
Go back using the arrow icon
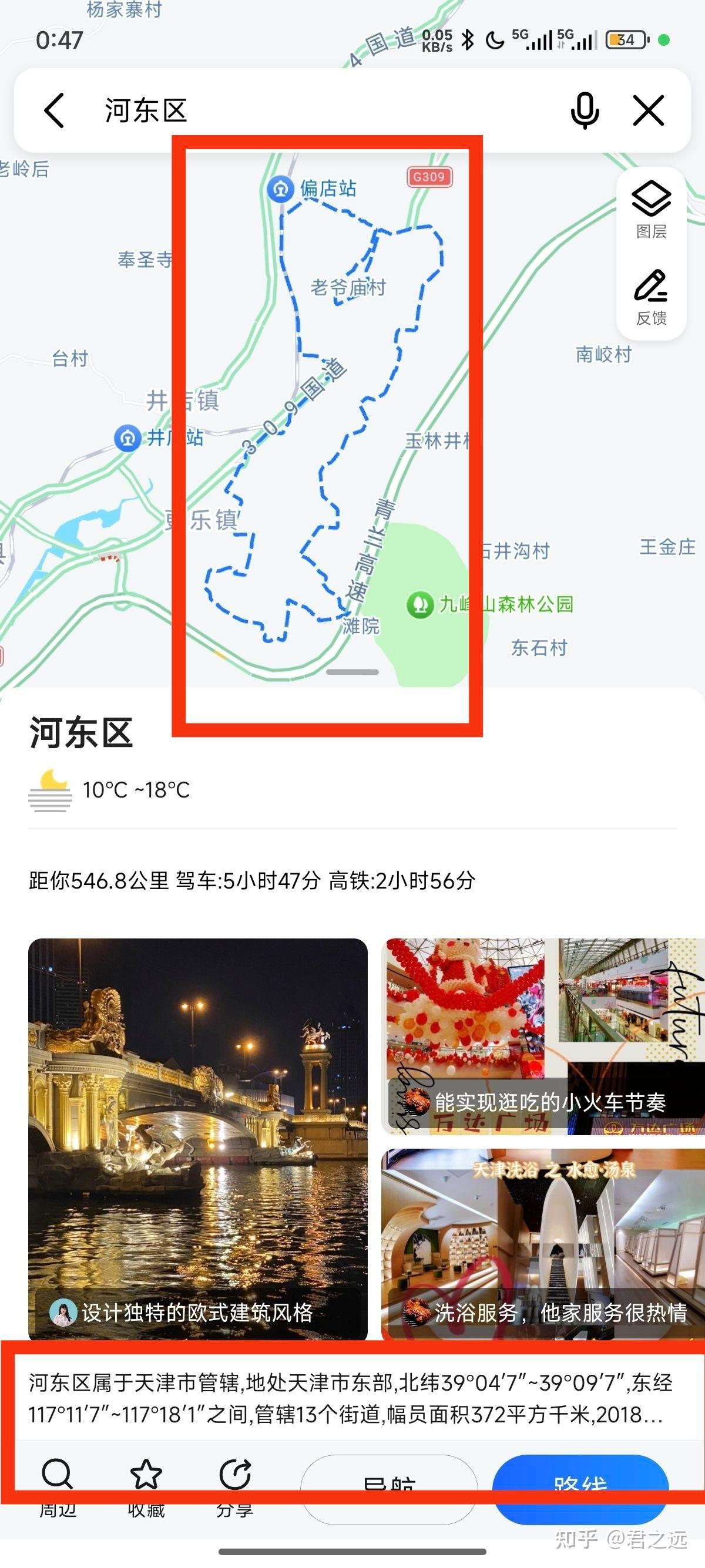pos(54,110)
